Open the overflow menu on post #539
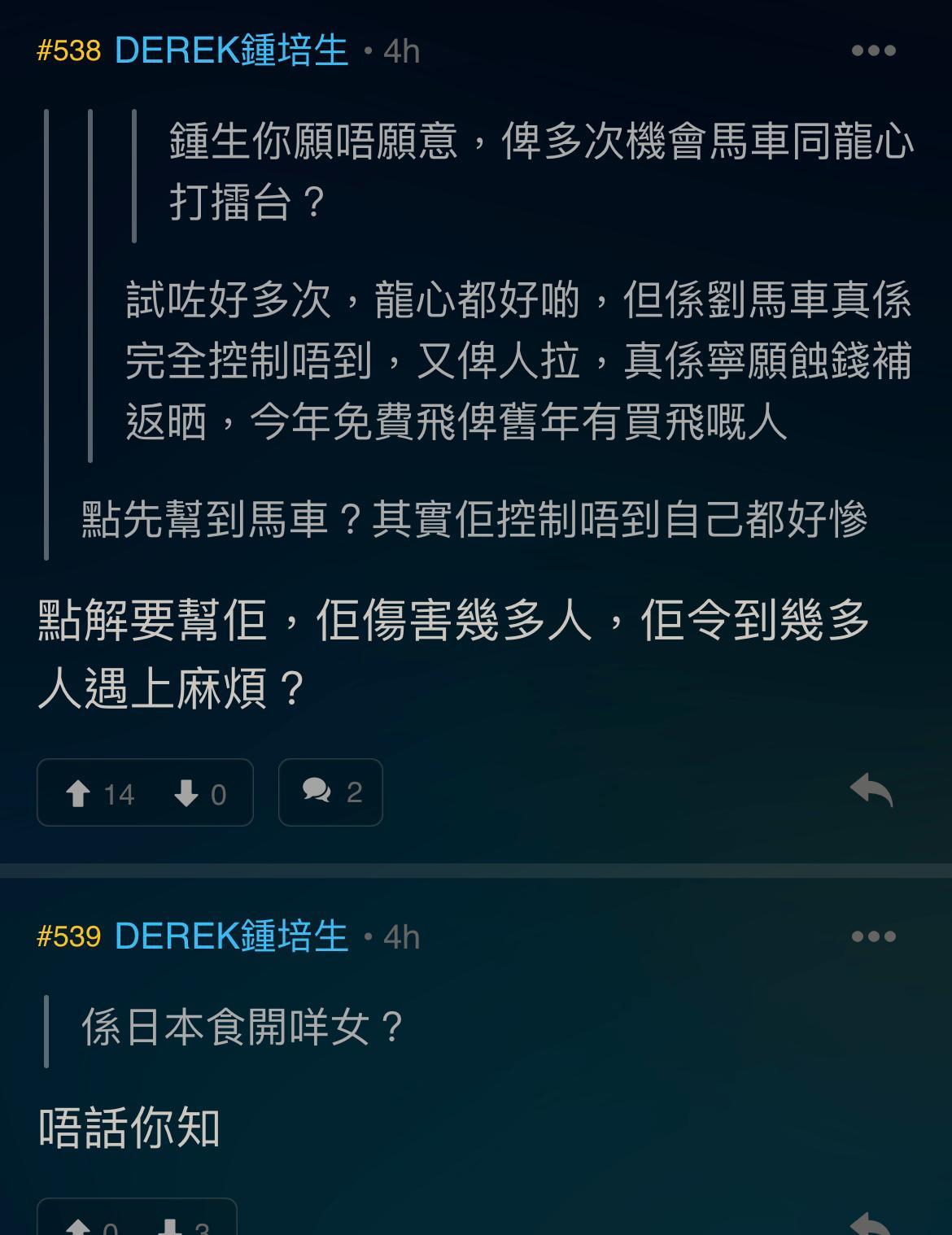952x1235 pixels. pyautogui.click(x=873, y=936)
